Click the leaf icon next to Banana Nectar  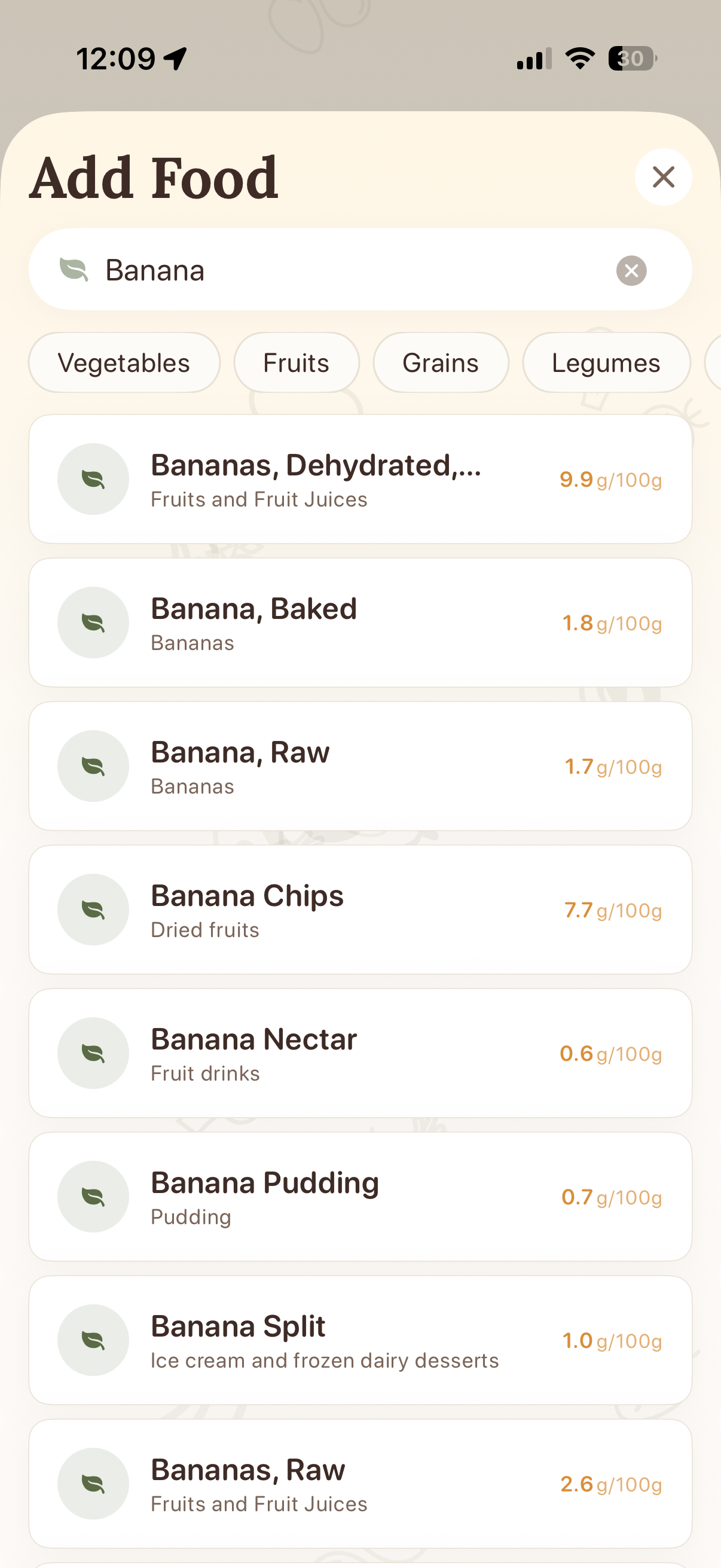pyautogui.click(x=93, y=1053)
